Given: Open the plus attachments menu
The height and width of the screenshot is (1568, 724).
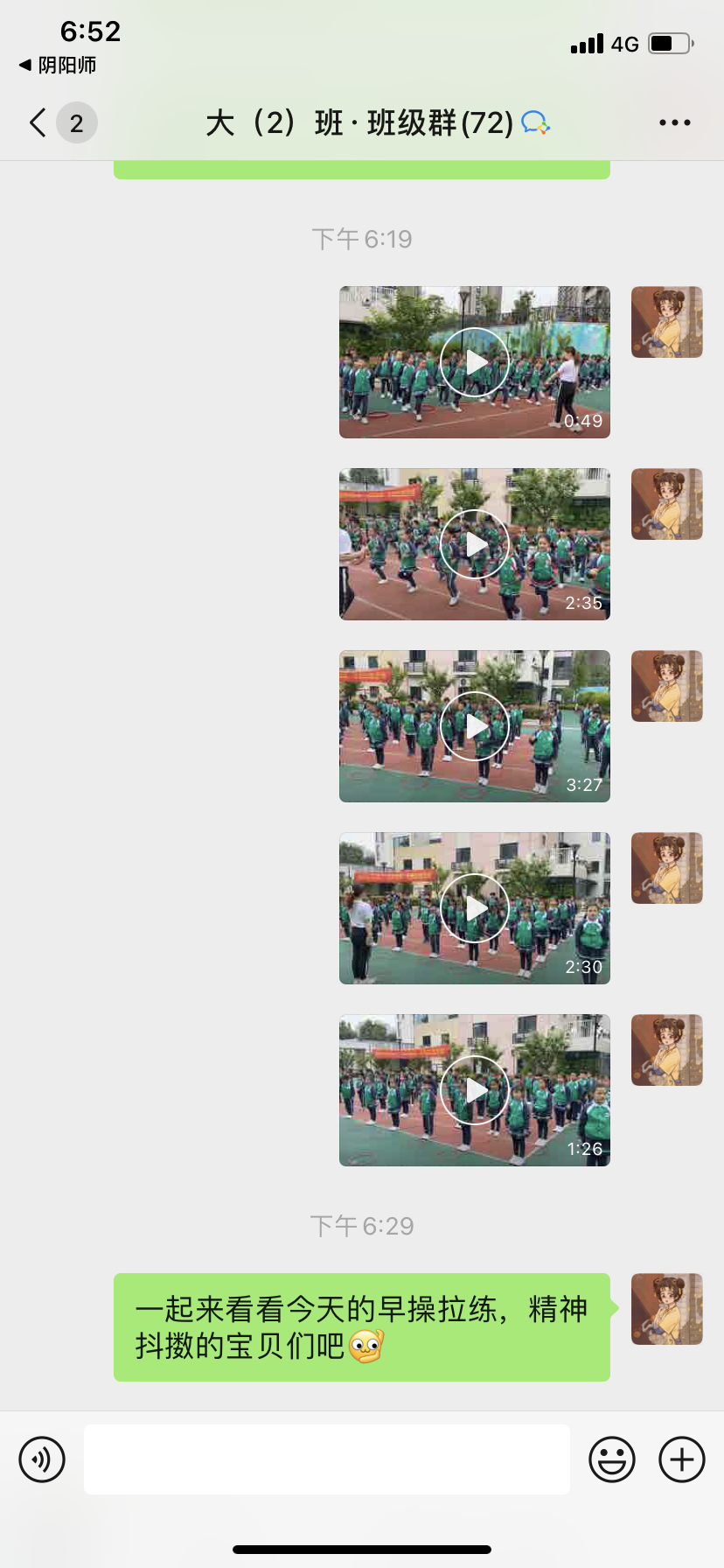Looking at the screenshot, I should (x=682, y=1459).
